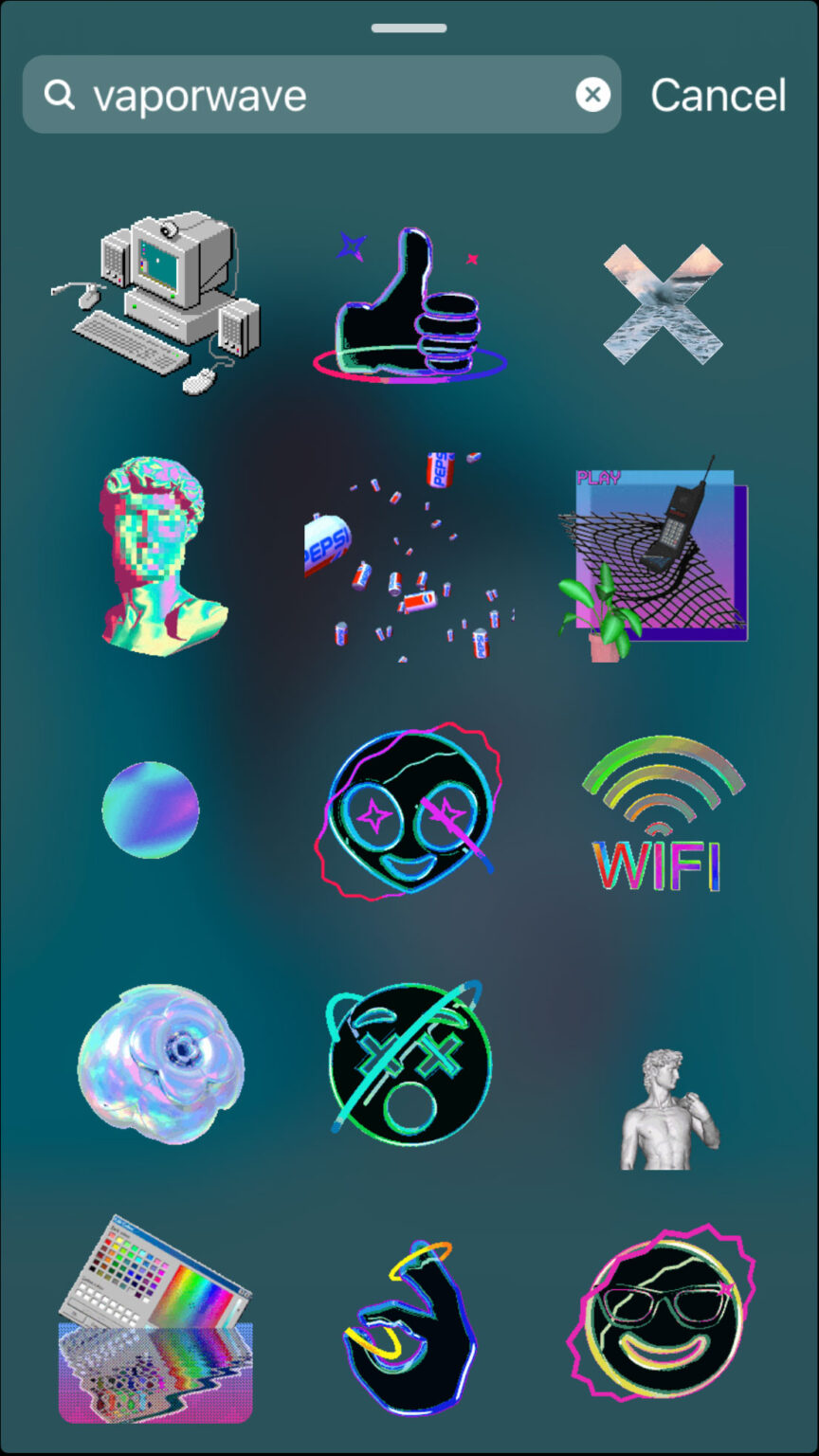Viewport: 819px width, 1456px height.
Task: Tap the Cancel button
Action: click(718, 94)
